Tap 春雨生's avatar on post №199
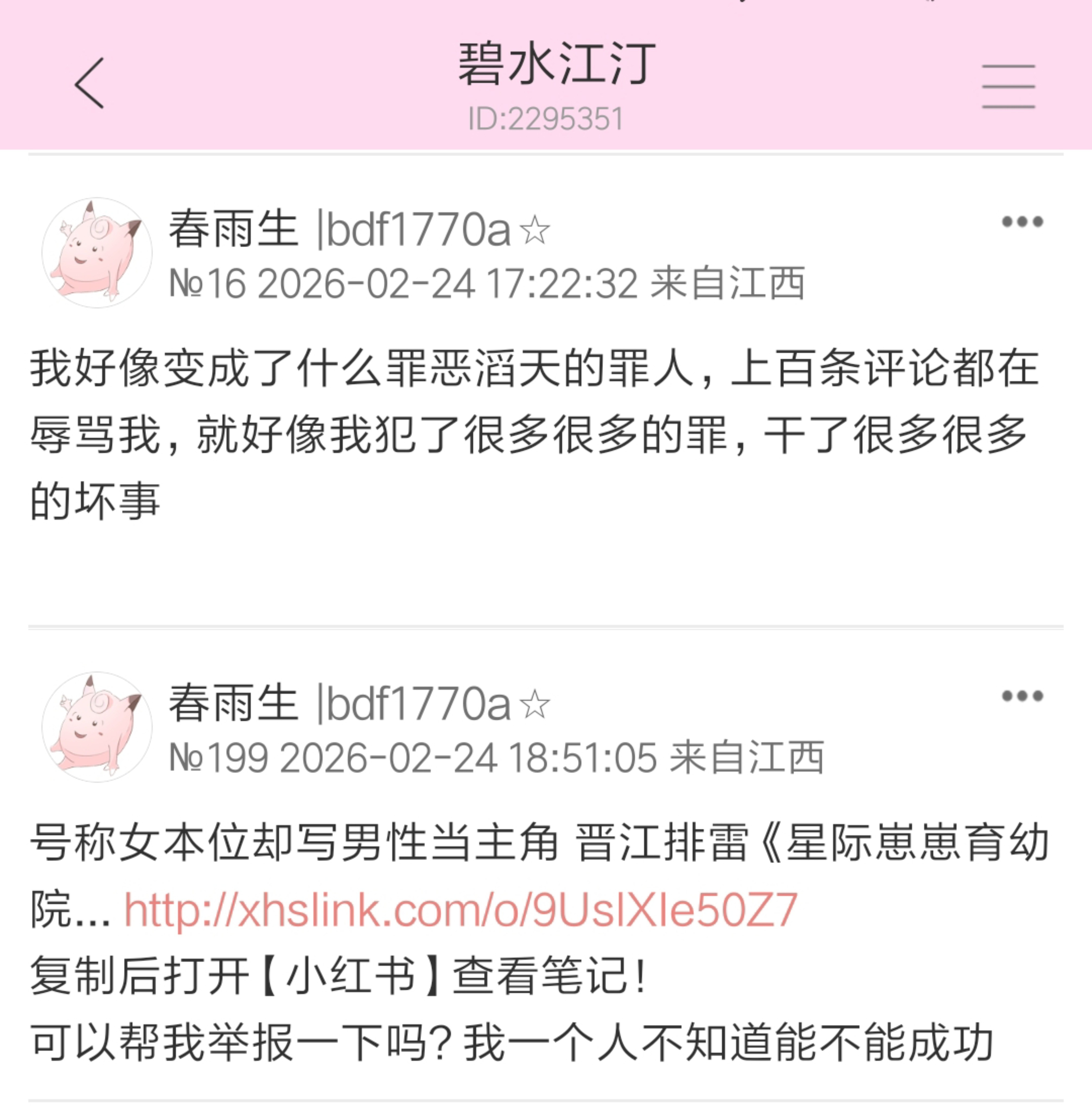 pos(97,727)
